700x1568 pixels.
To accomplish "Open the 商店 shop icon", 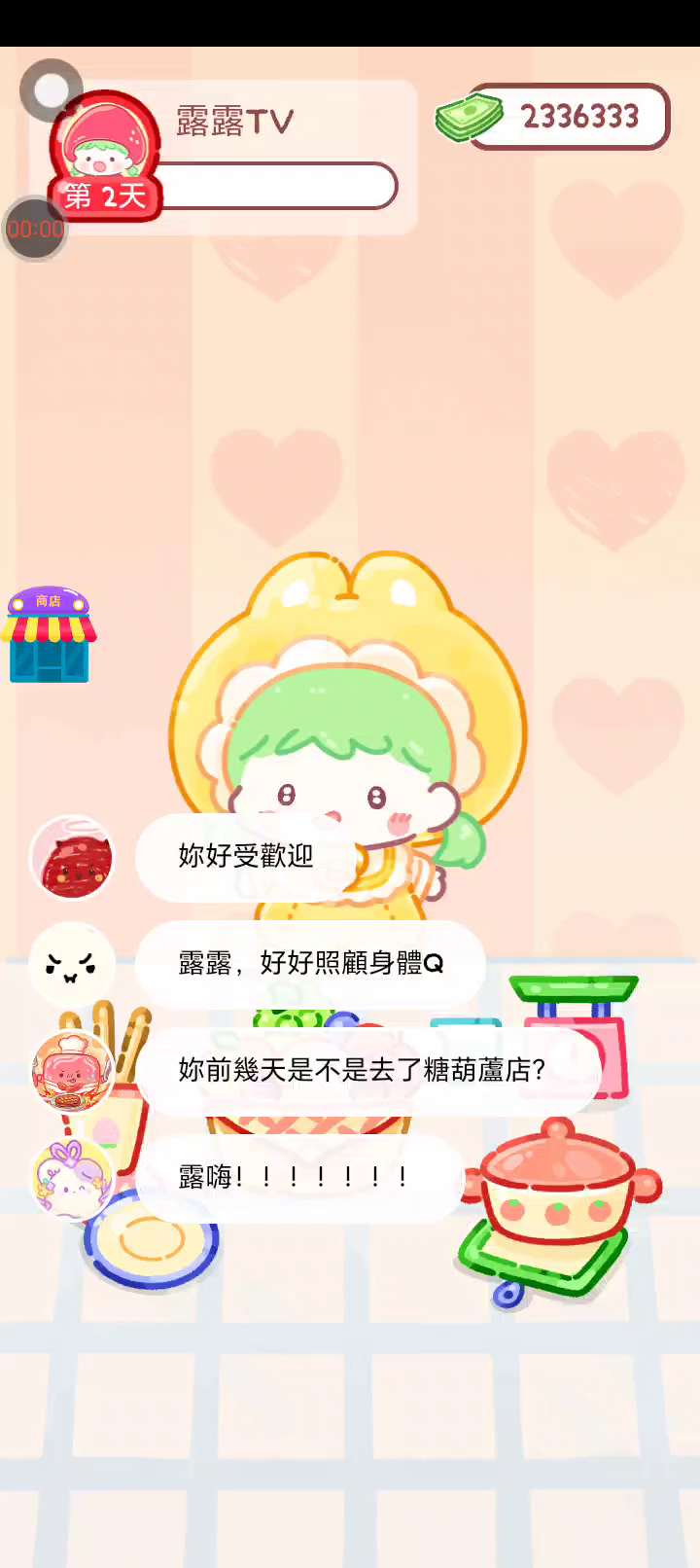I will click(x=49, y=636).
